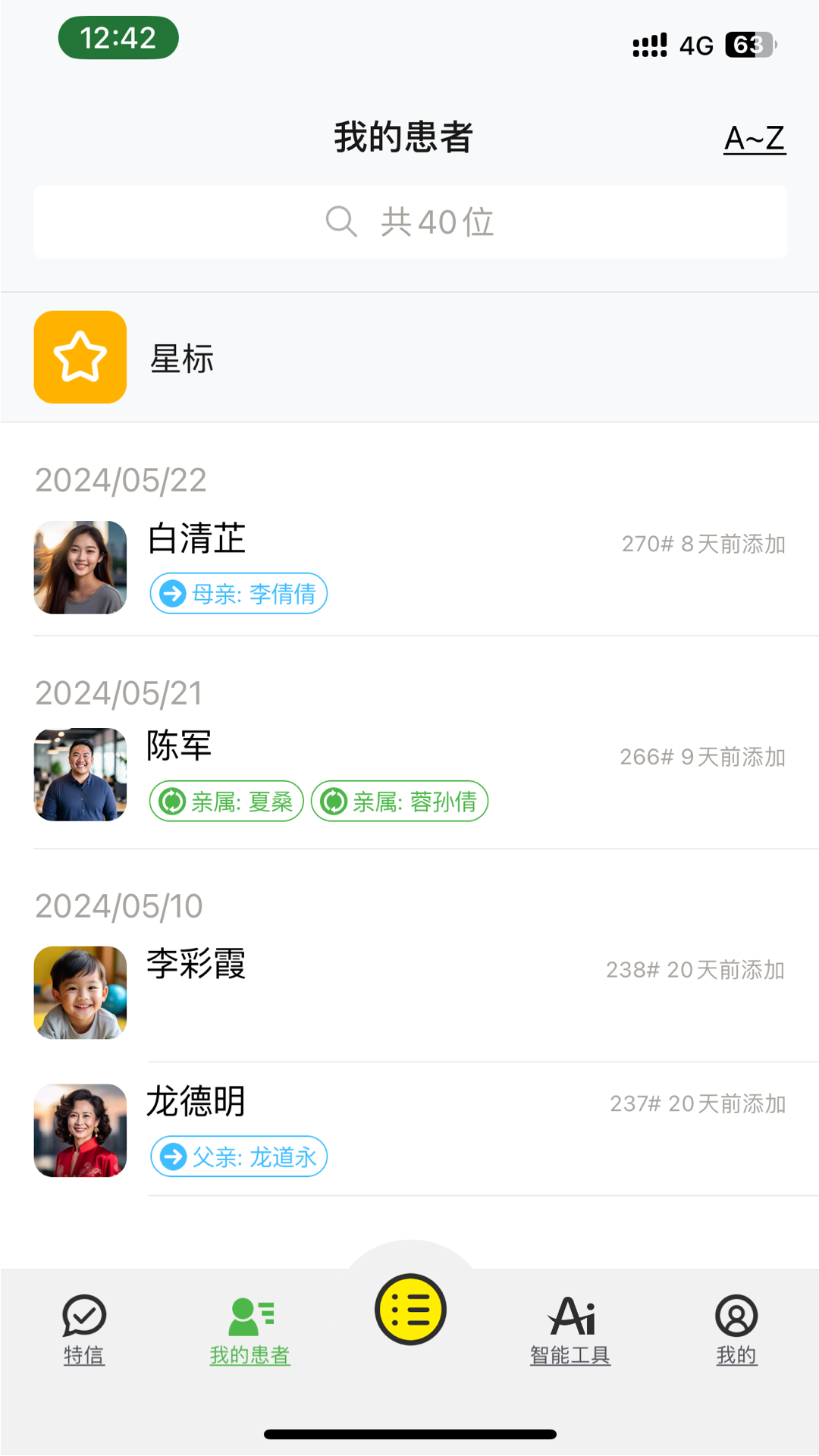Open the 星标 starred patients list

409,357
